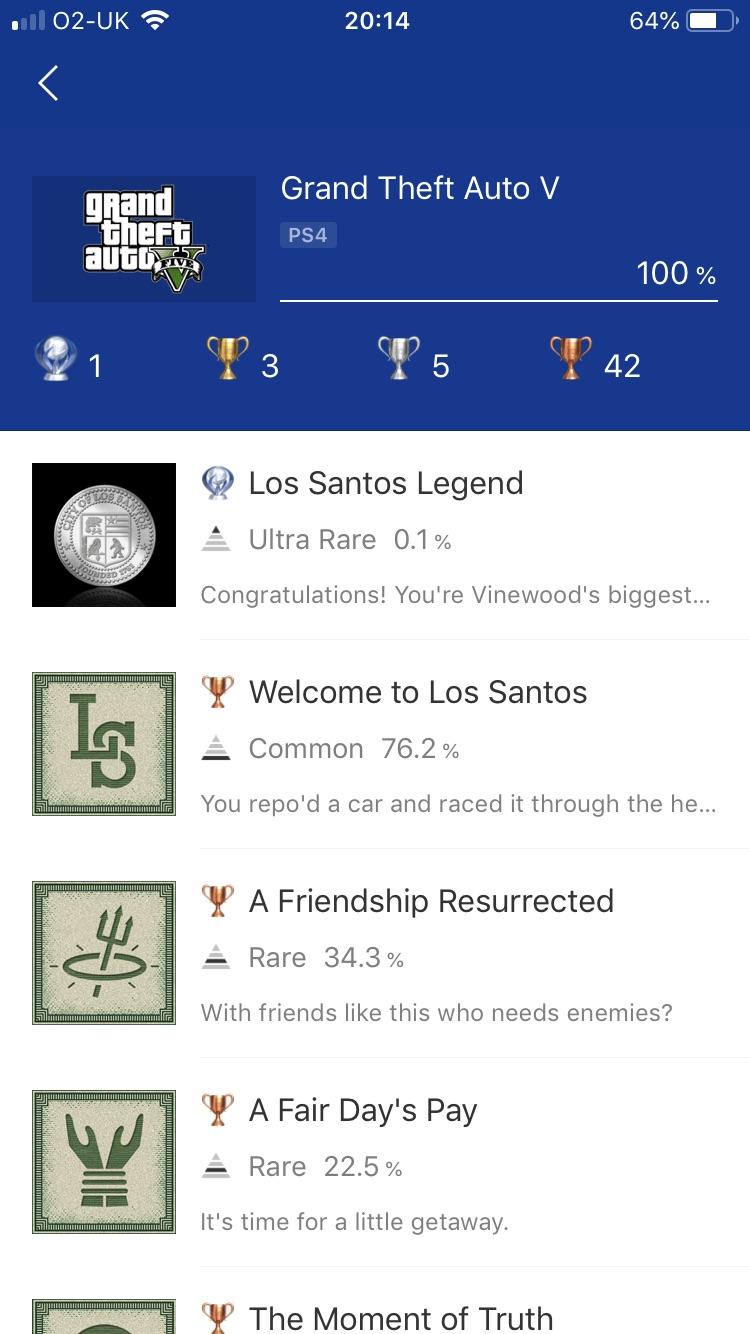Tap the bronze trophy icon beside Welcome to Los Santos
This screenshot has height=1334, width=750.
219,692
